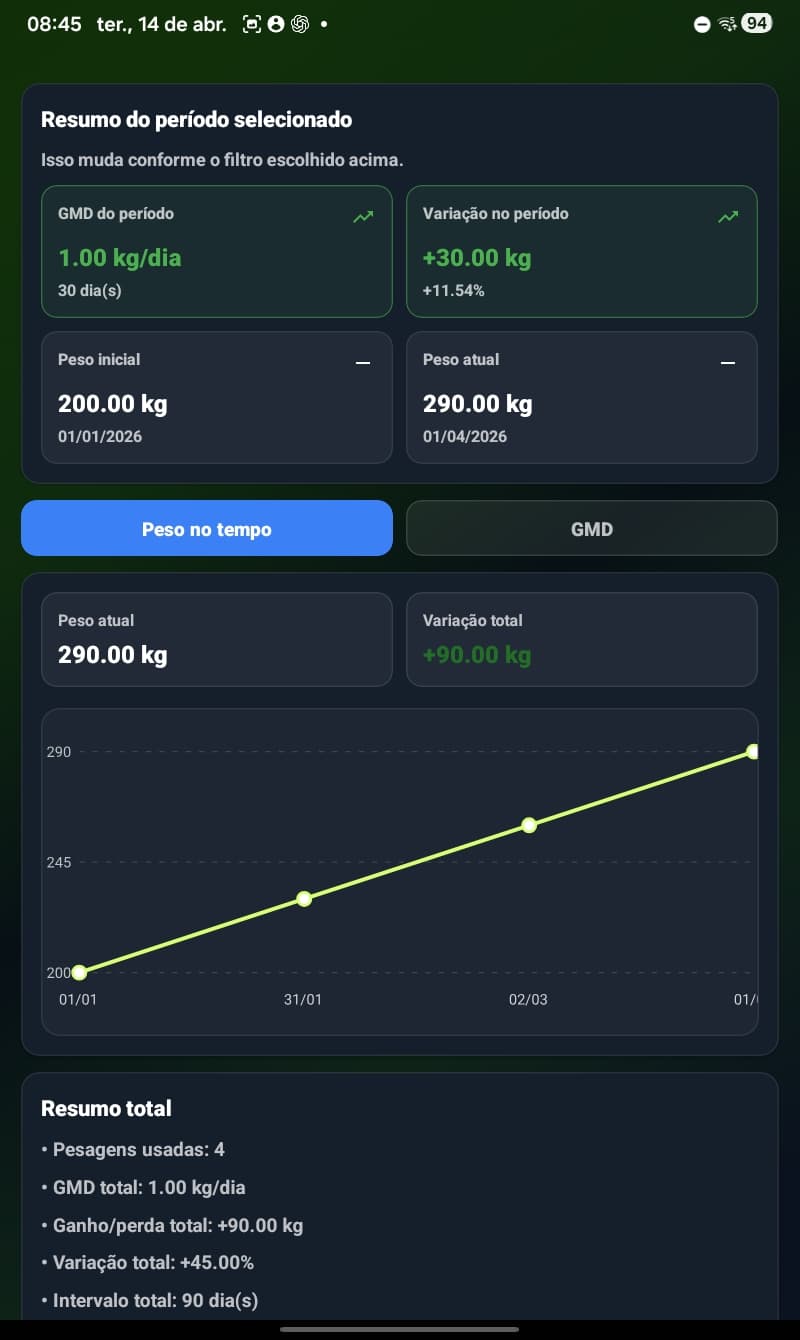This screenshot has height=1340, width=800.
Task: Select the chart point above 31/01
Action: click(303, 898)
